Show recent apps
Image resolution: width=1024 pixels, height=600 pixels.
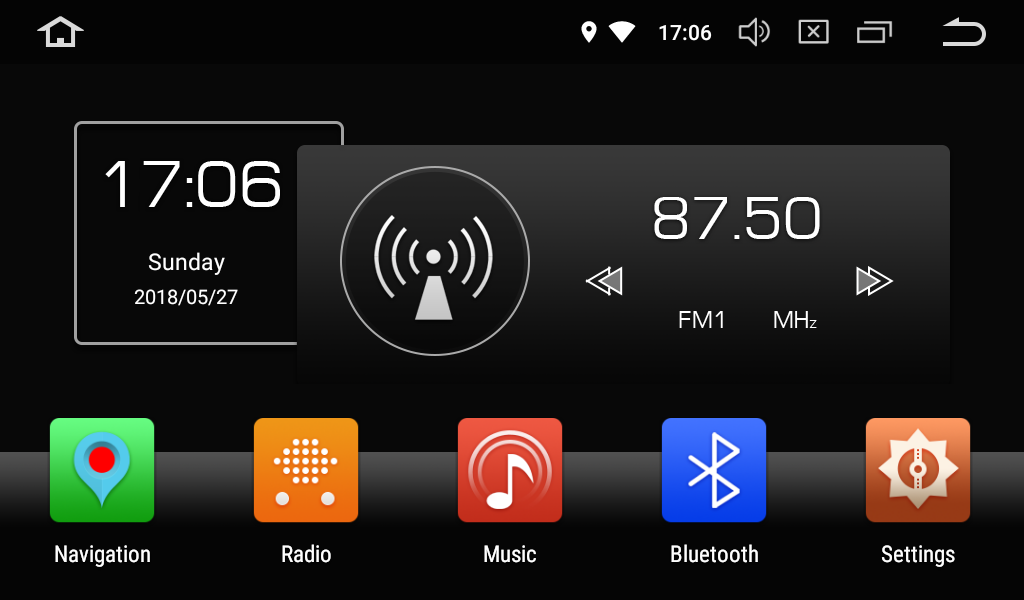(874, 33)
